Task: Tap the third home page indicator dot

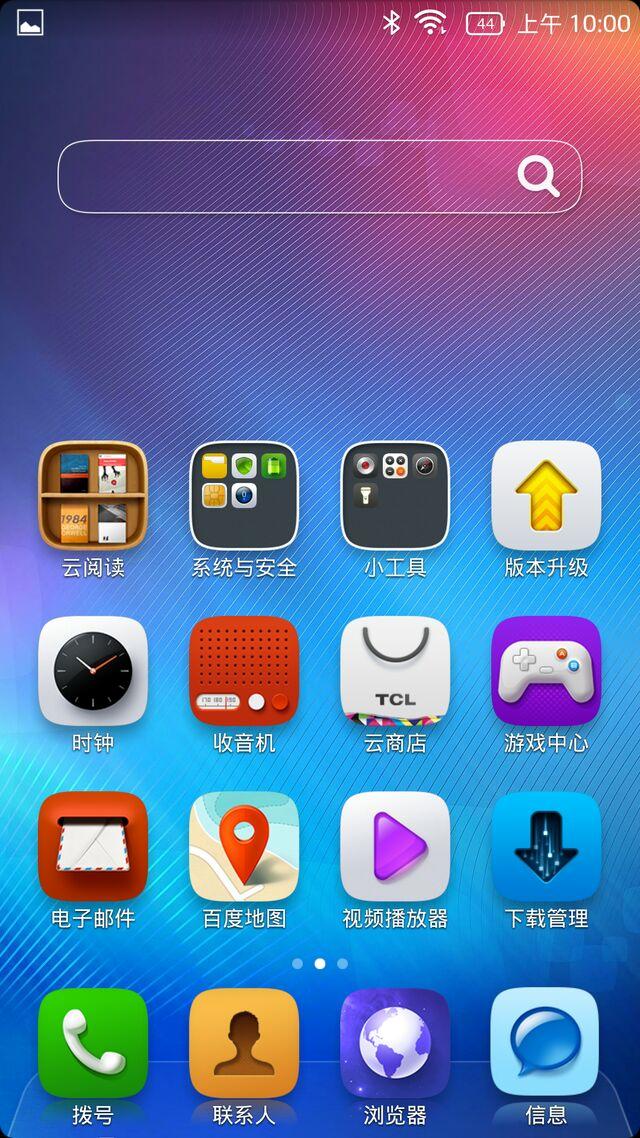Action: (342, 964)
